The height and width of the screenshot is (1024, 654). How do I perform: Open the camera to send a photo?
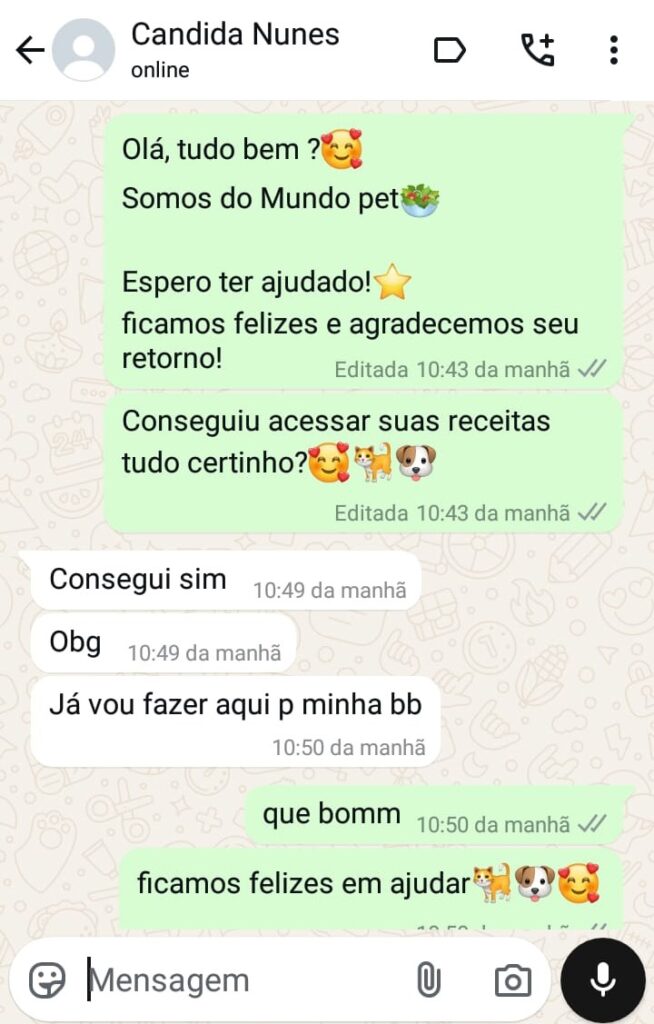512,980
